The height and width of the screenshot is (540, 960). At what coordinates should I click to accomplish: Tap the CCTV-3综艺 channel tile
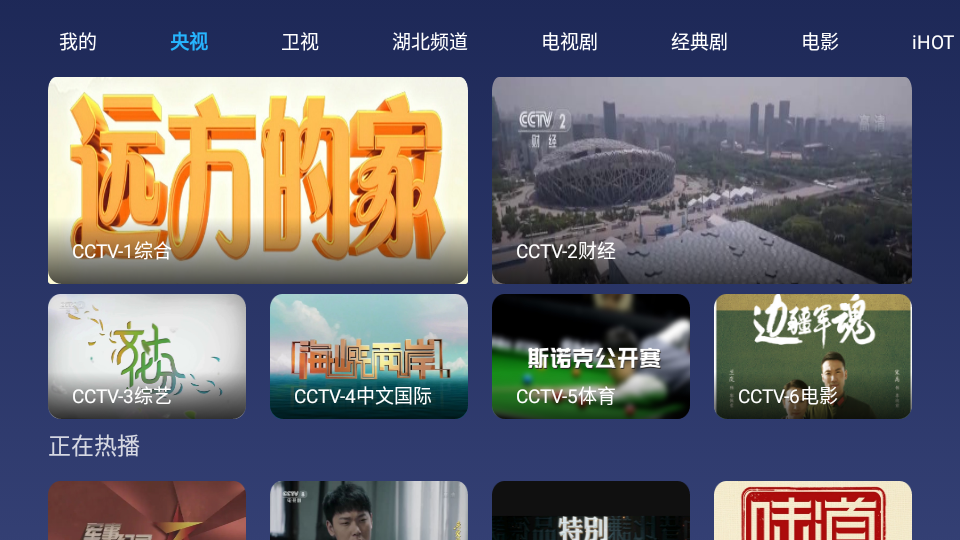(147, 356)
